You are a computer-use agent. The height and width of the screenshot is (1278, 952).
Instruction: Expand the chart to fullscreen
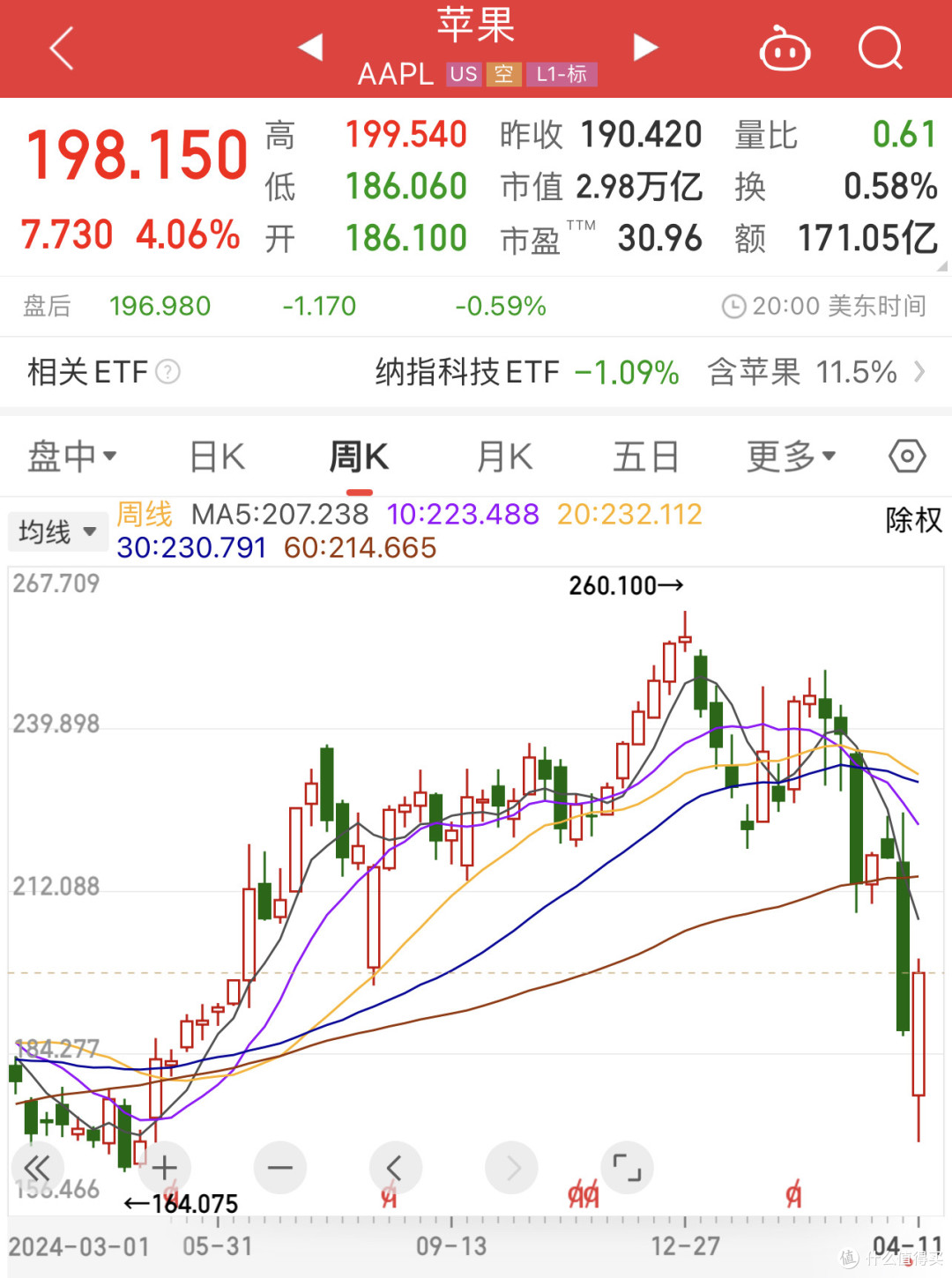[627, 1169]
